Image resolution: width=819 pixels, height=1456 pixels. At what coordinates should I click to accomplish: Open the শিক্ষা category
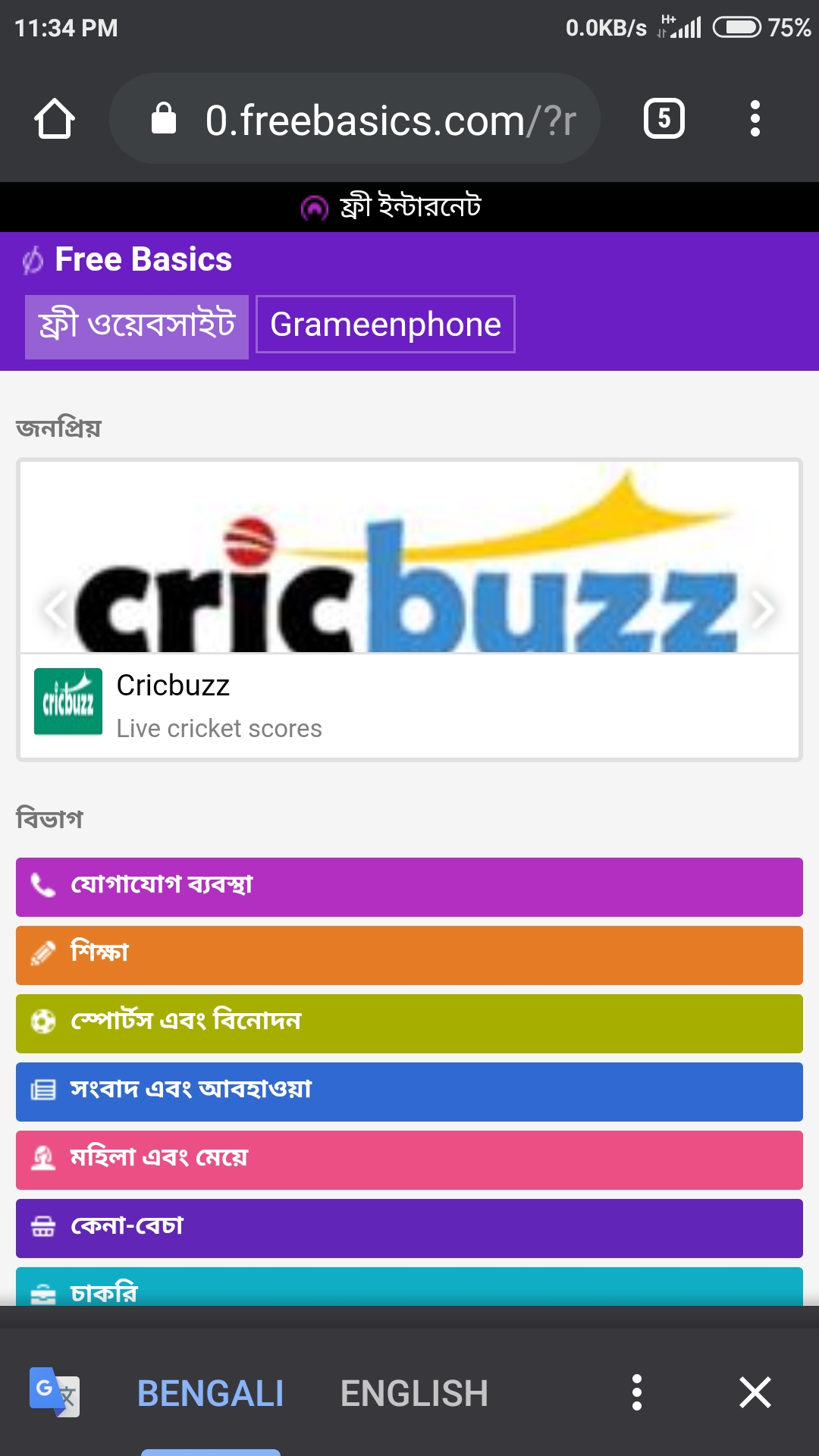click(409, 955)
